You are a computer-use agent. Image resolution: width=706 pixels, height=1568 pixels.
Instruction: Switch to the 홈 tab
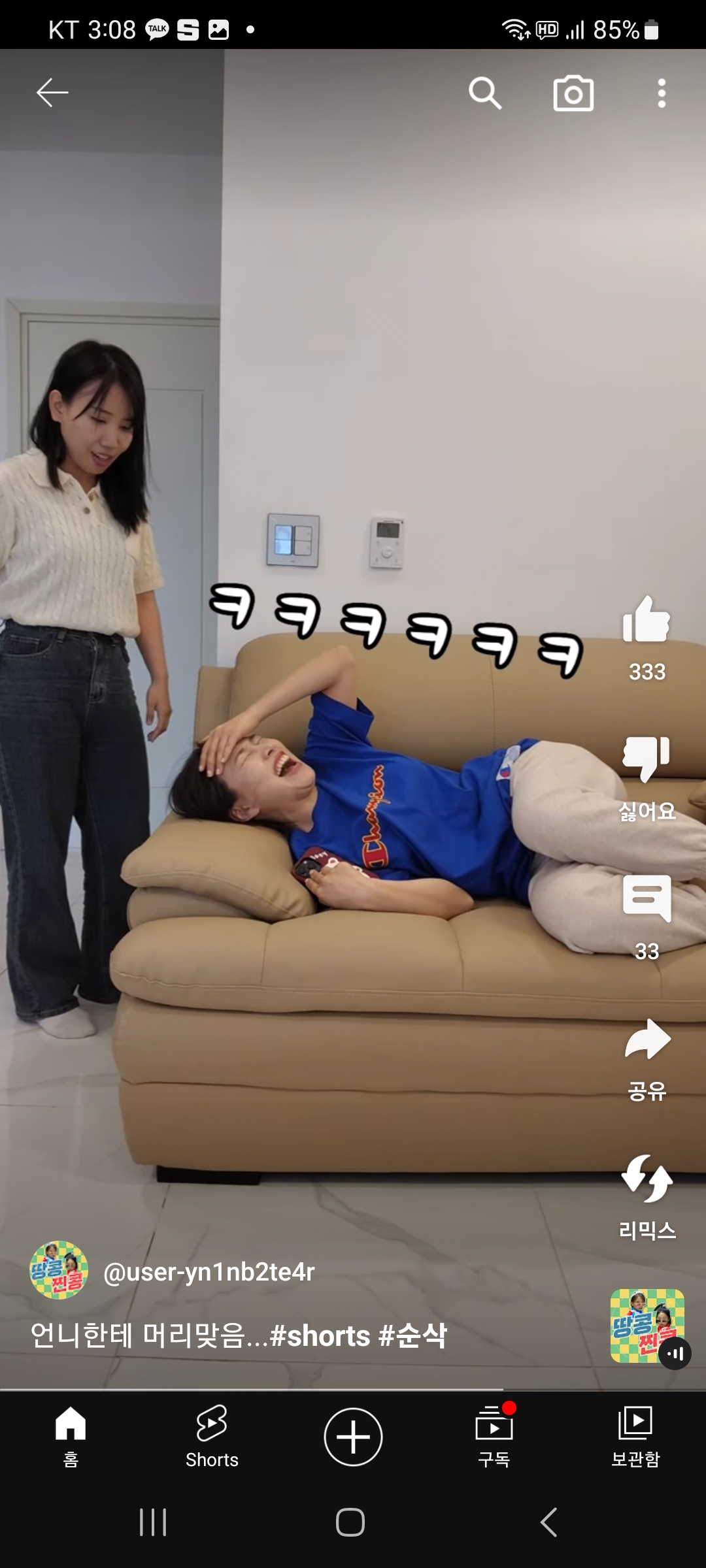coord(71,1435)
